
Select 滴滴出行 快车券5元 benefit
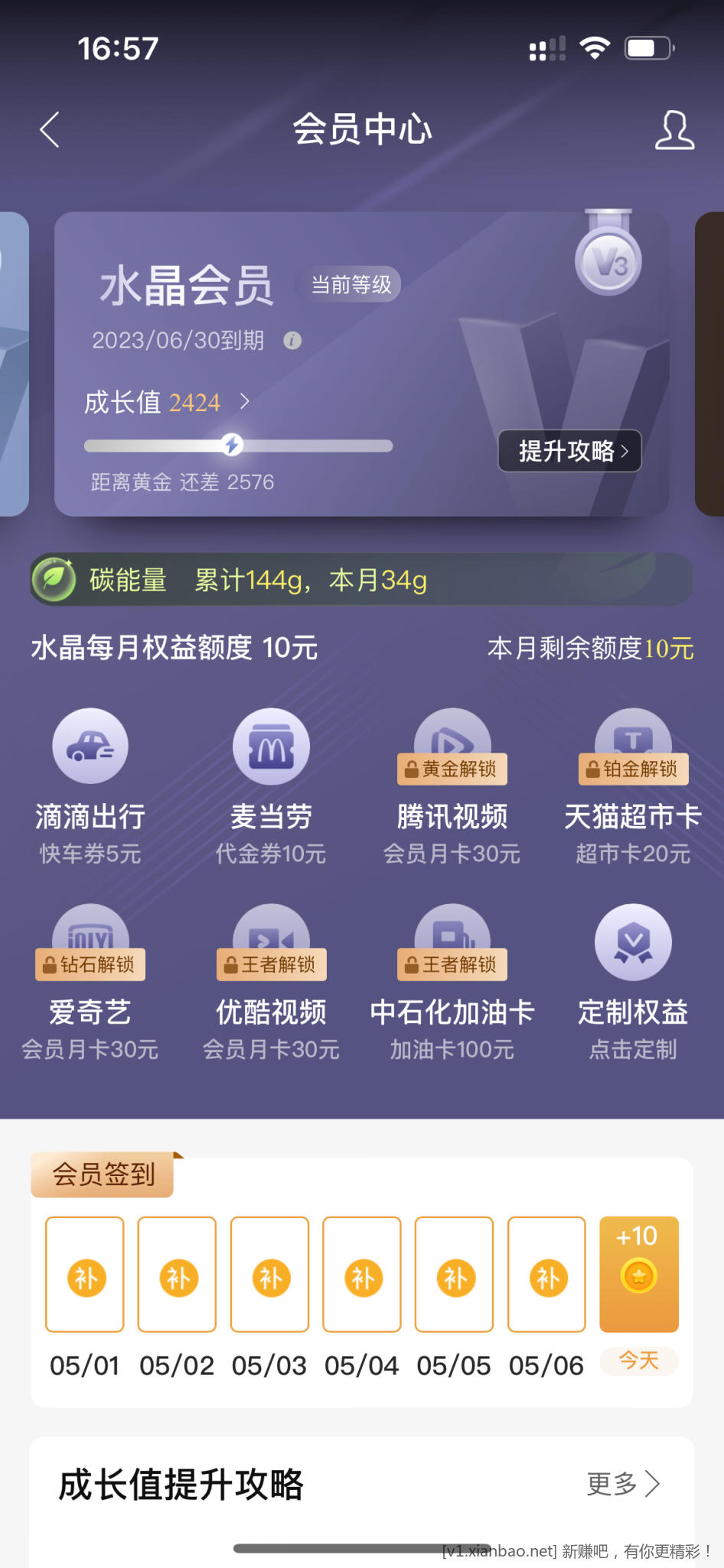click(x=90, y=787)
